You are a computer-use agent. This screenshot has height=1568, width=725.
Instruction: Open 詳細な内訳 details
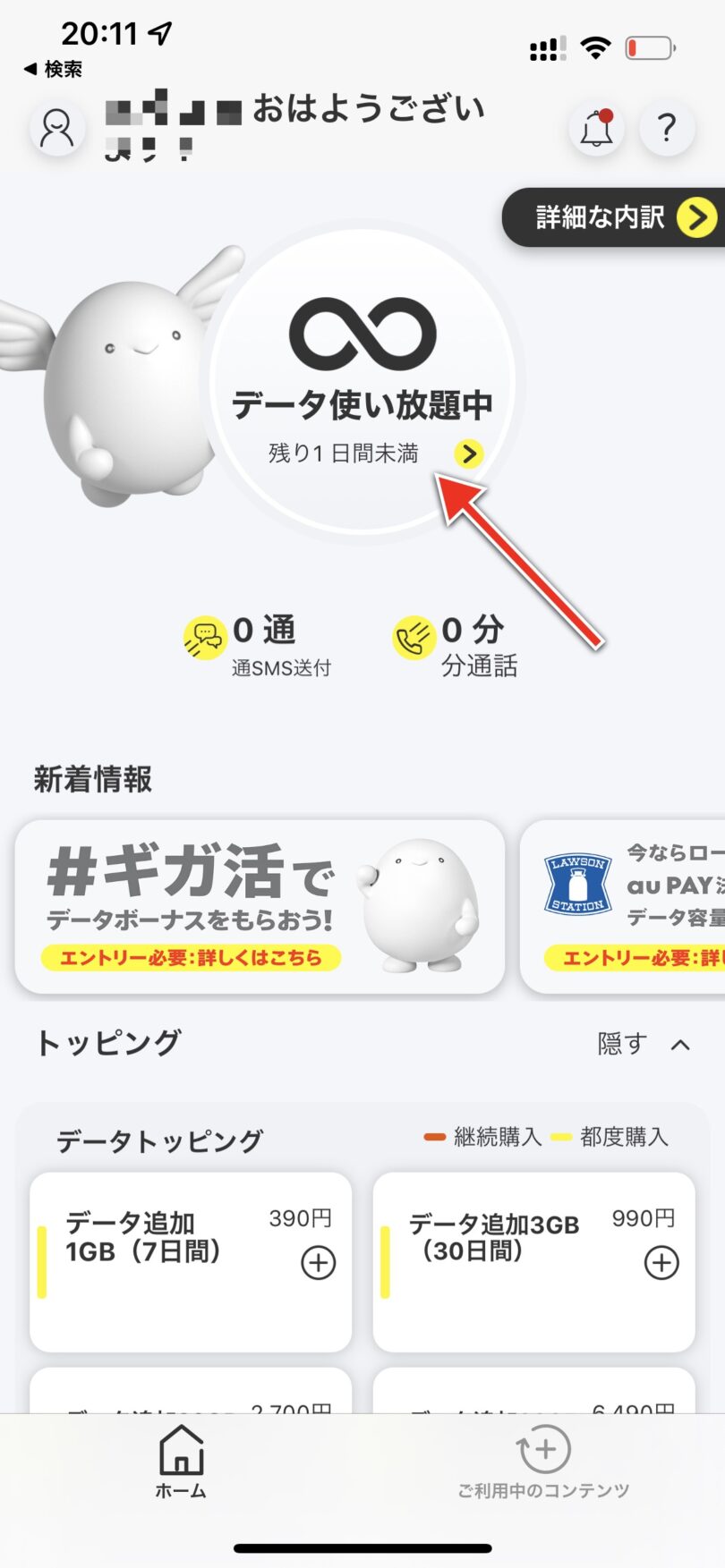tap(618, 217)
